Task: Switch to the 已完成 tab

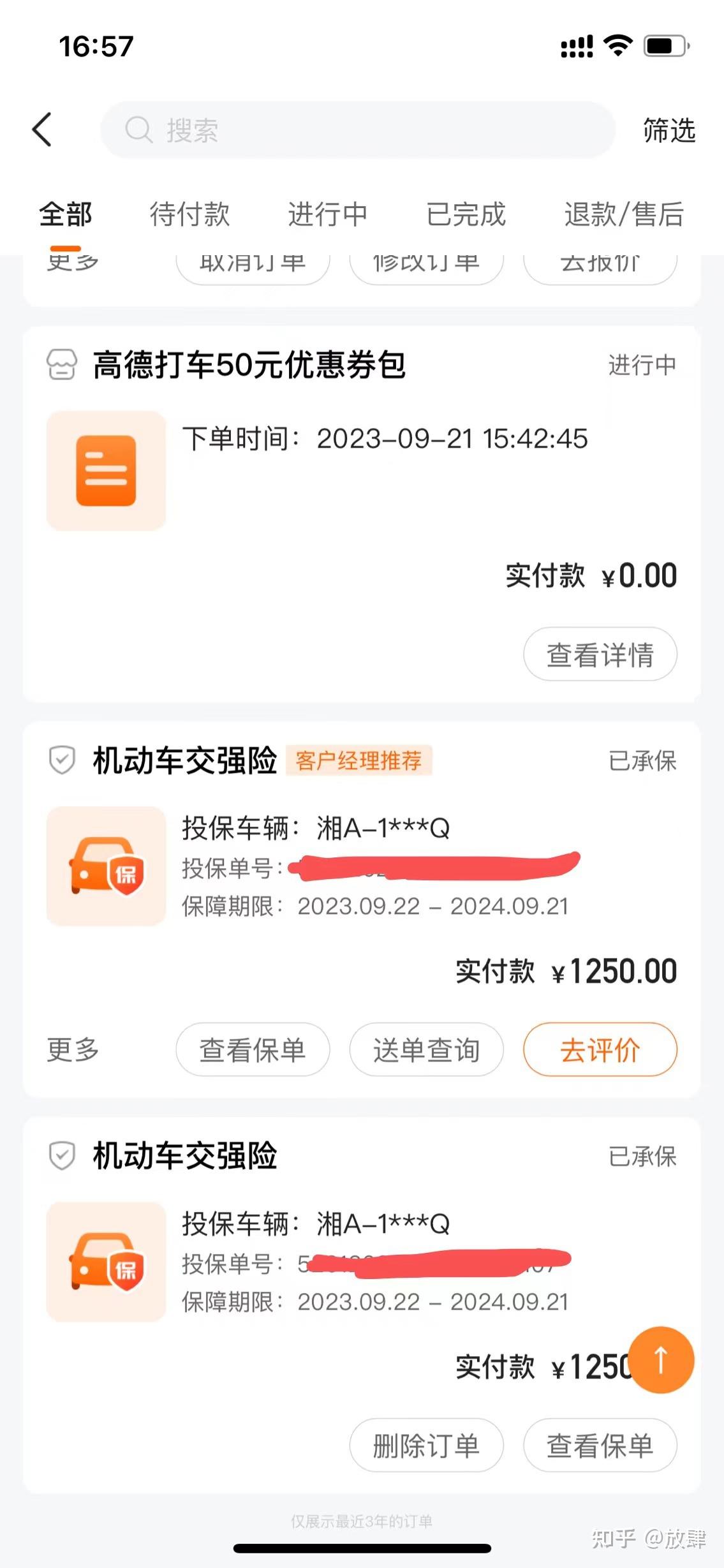Action: tap(466, 214)
